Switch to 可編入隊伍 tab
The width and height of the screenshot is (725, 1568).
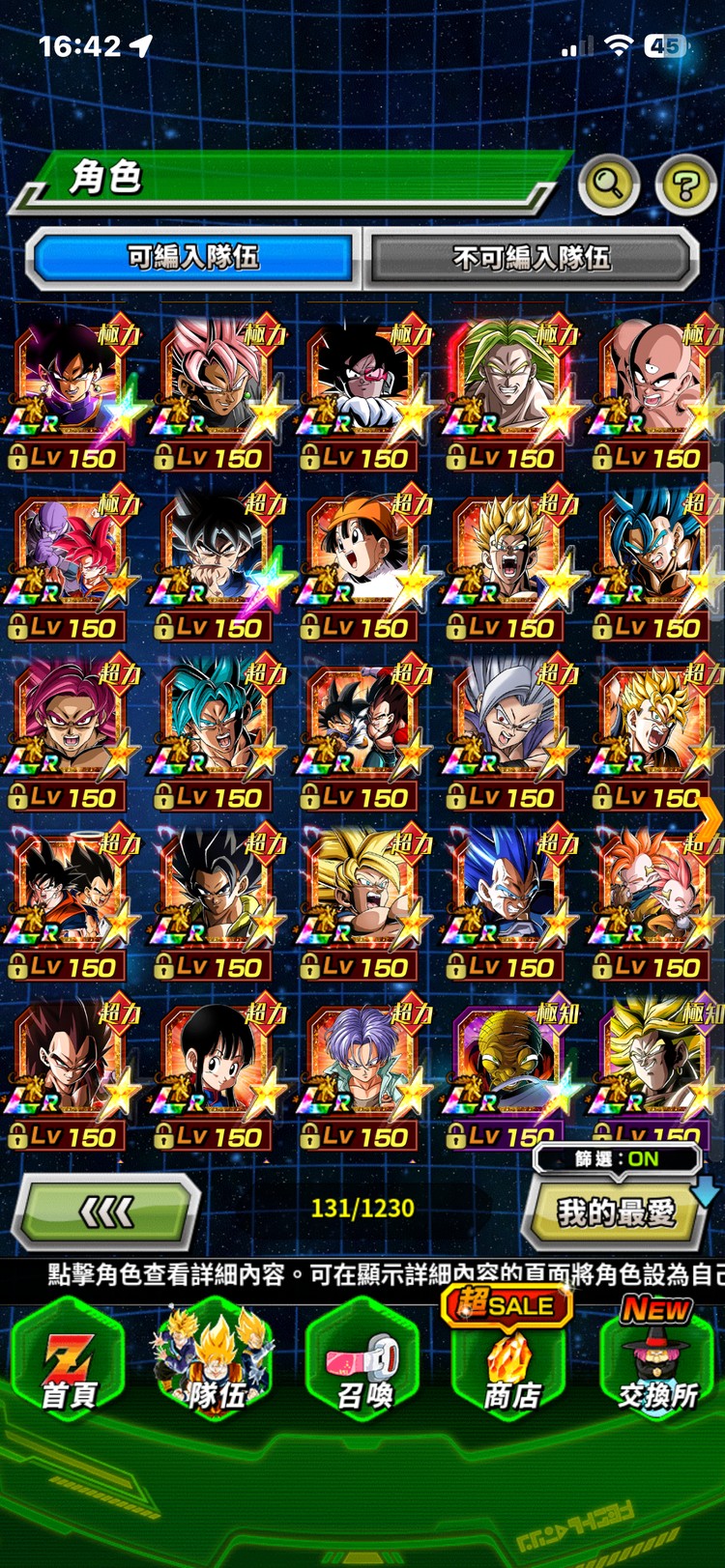193,258
